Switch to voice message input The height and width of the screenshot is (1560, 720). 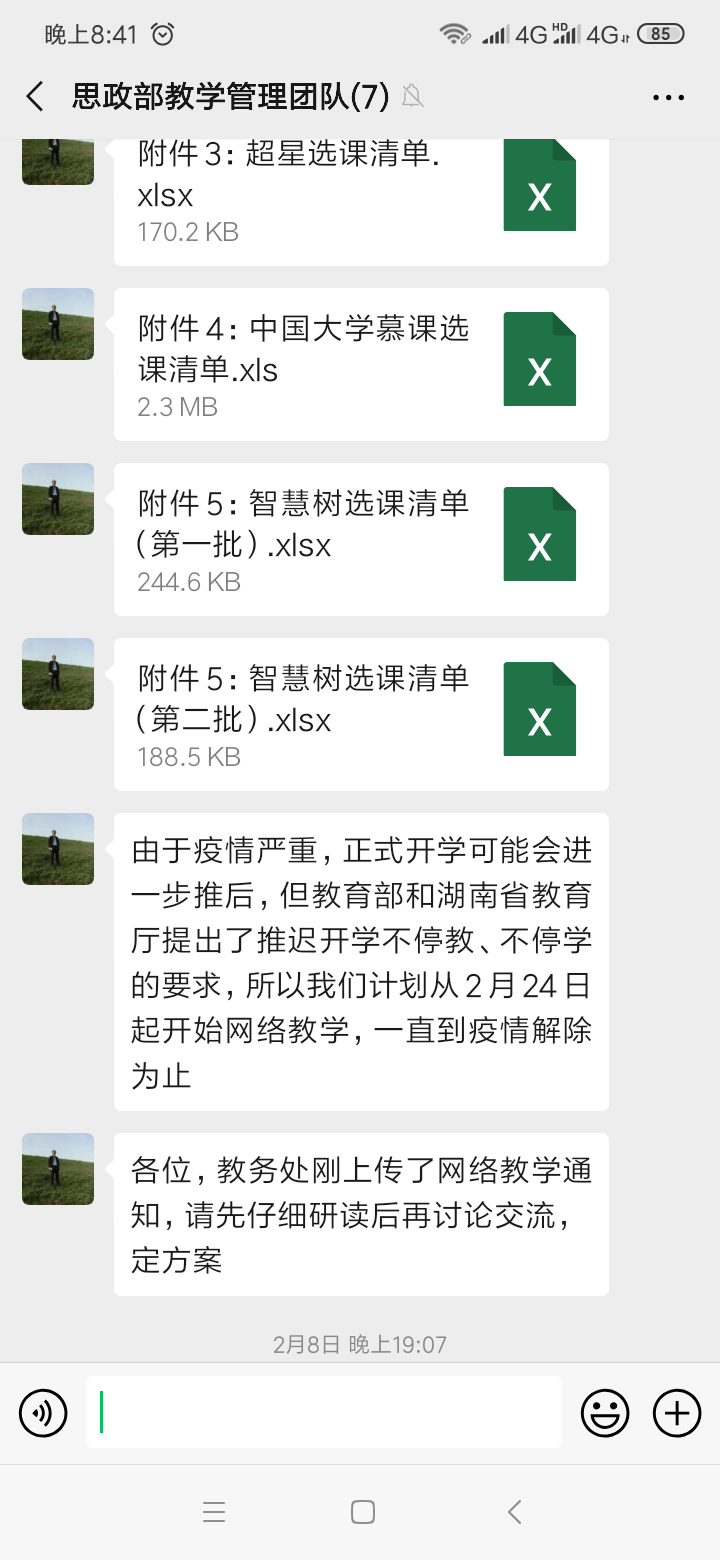(43, 1413)
